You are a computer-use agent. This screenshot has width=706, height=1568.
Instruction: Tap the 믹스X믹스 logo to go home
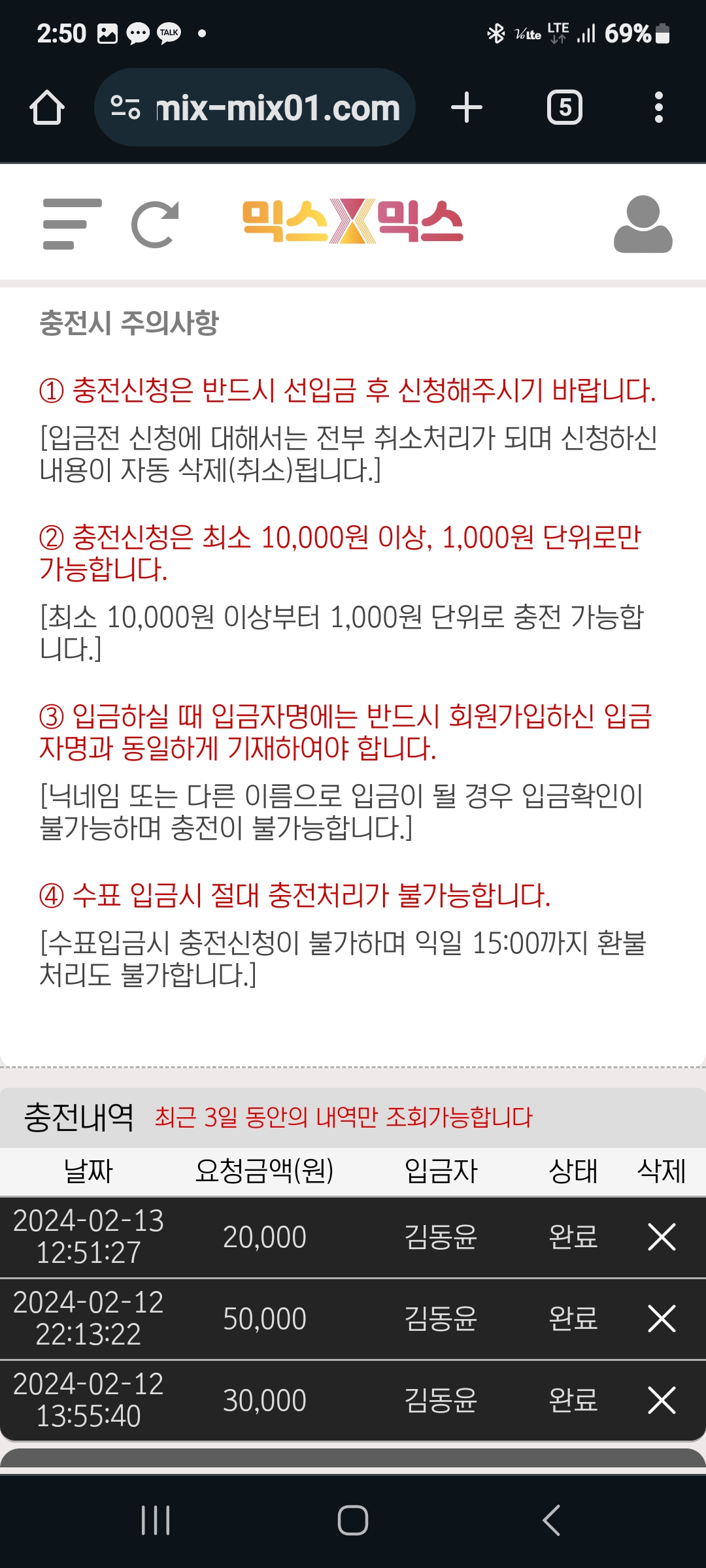[x=353, y=222]
